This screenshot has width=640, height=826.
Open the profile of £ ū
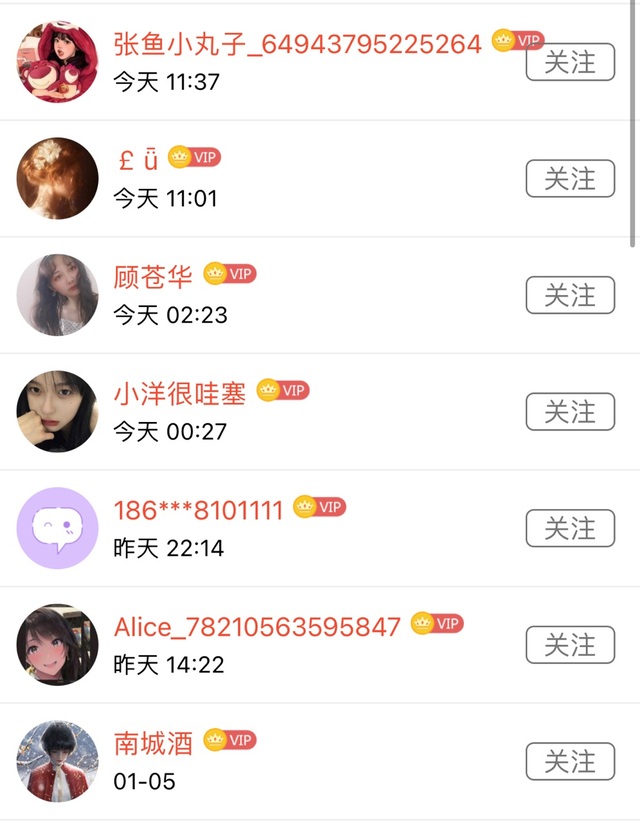click(x=58, y=179)
